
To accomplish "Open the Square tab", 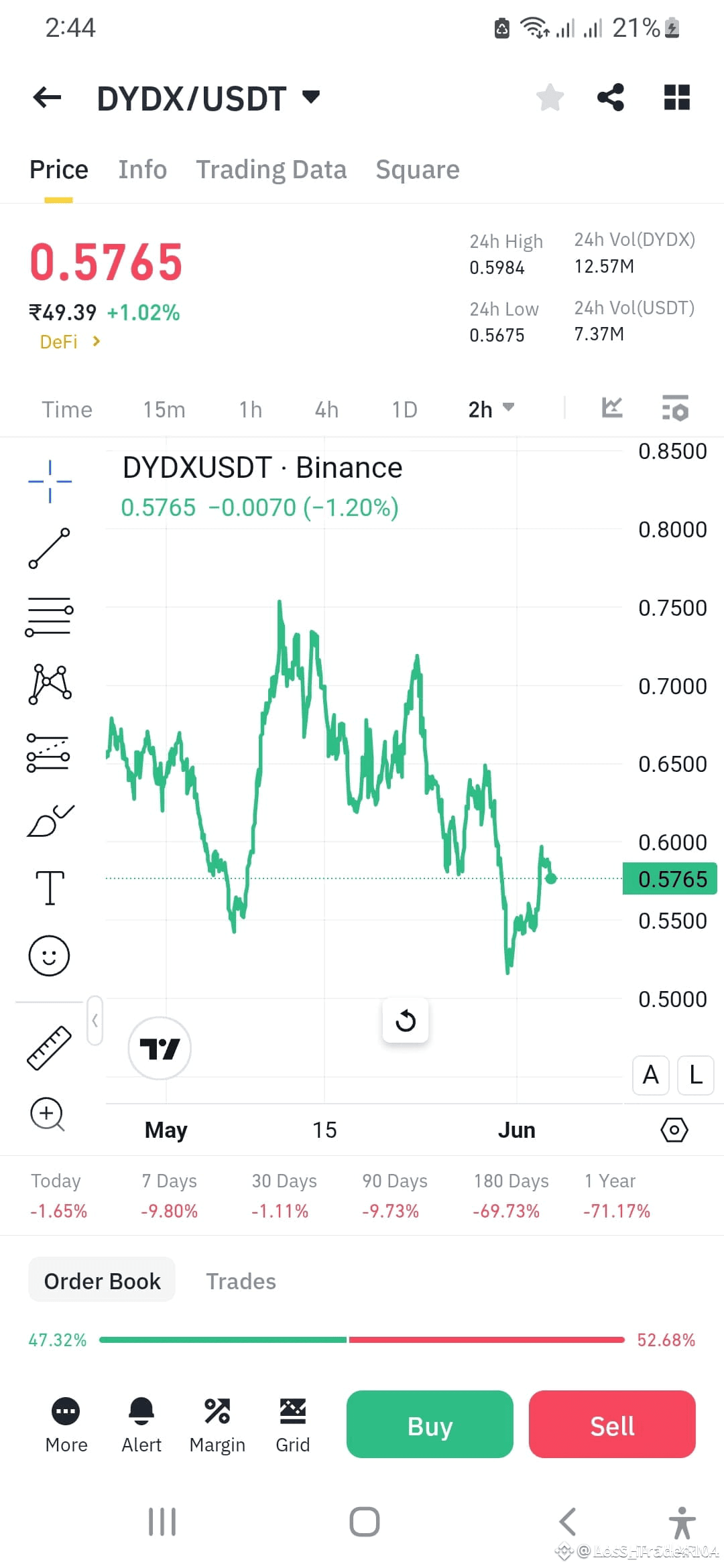I will pos(418,170).
